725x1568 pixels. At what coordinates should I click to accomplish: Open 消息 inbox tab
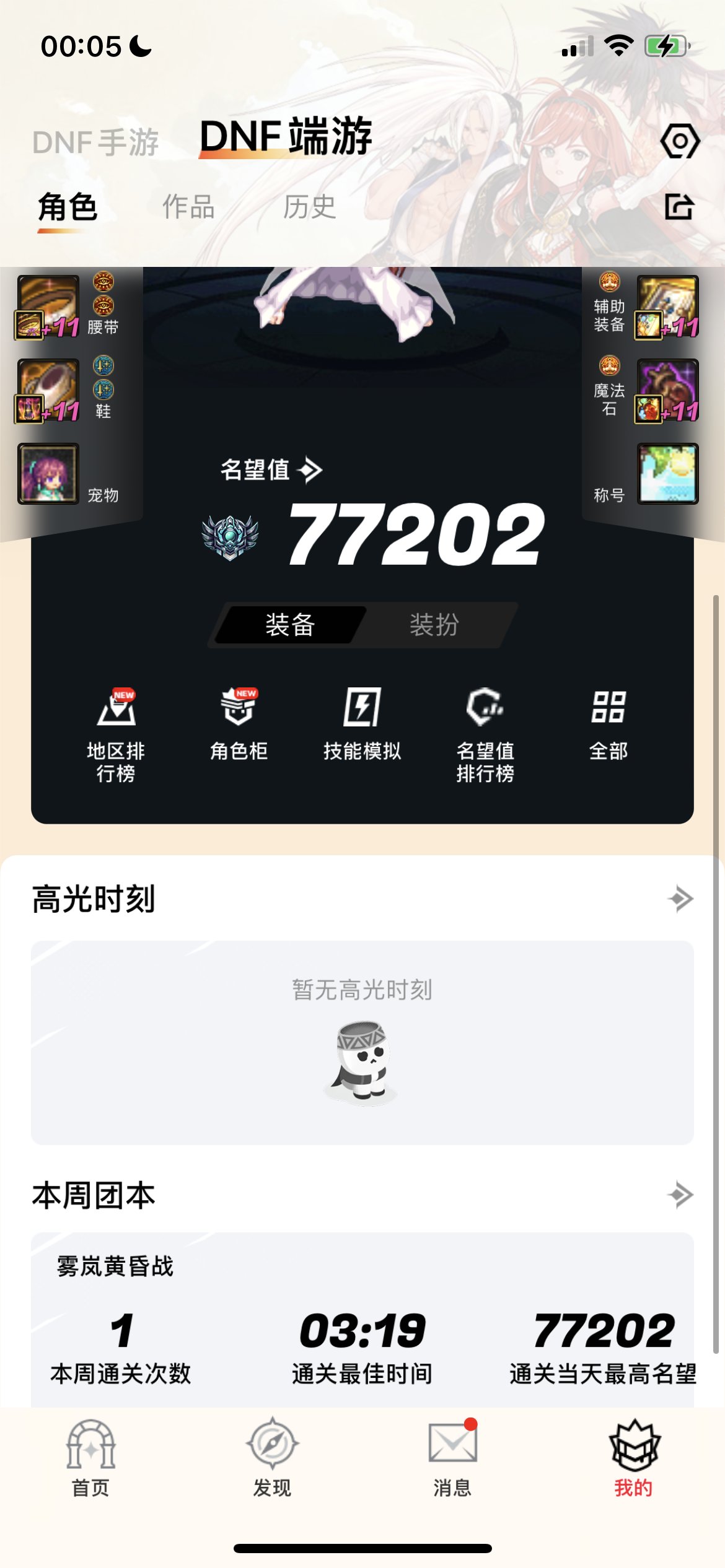[x=452, y=1457]
